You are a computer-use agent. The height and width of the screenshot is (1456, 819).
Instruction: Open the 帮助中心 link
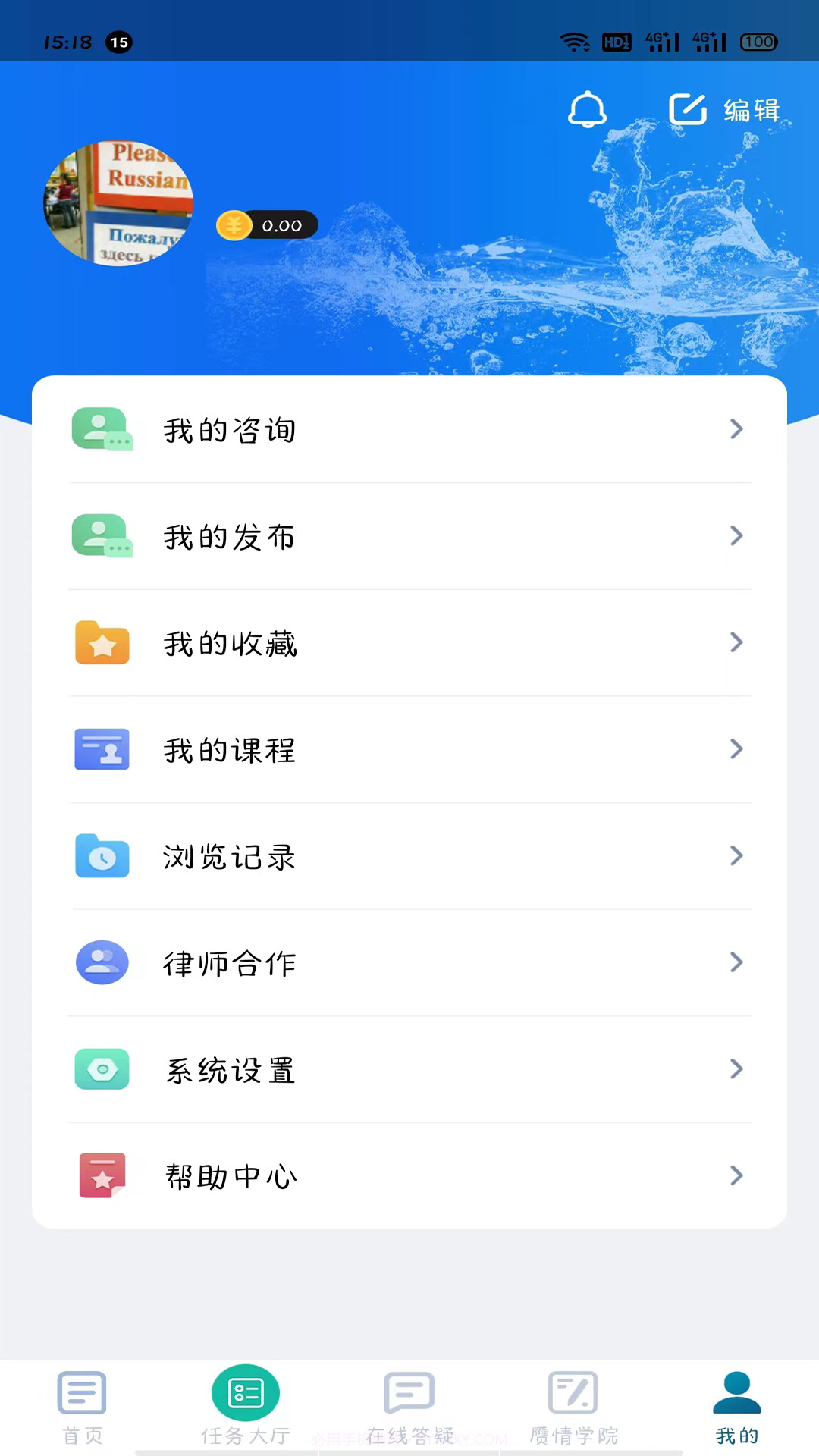[x=230, y=1175]
